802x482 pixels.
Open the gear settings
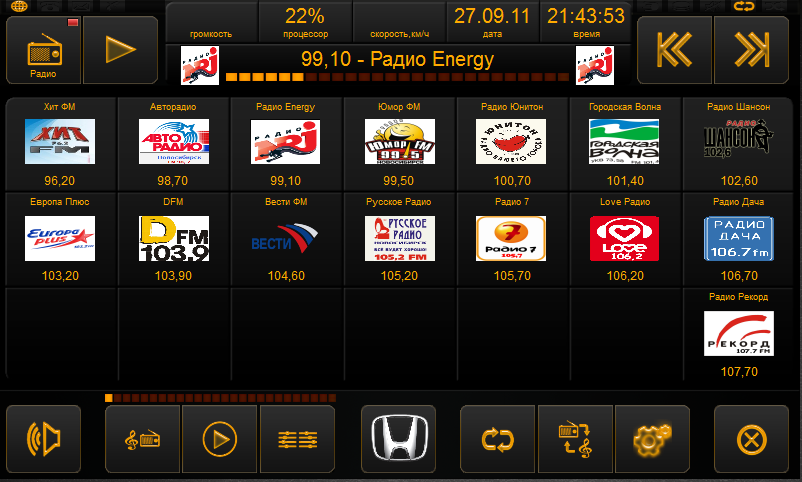click(652, 438)
